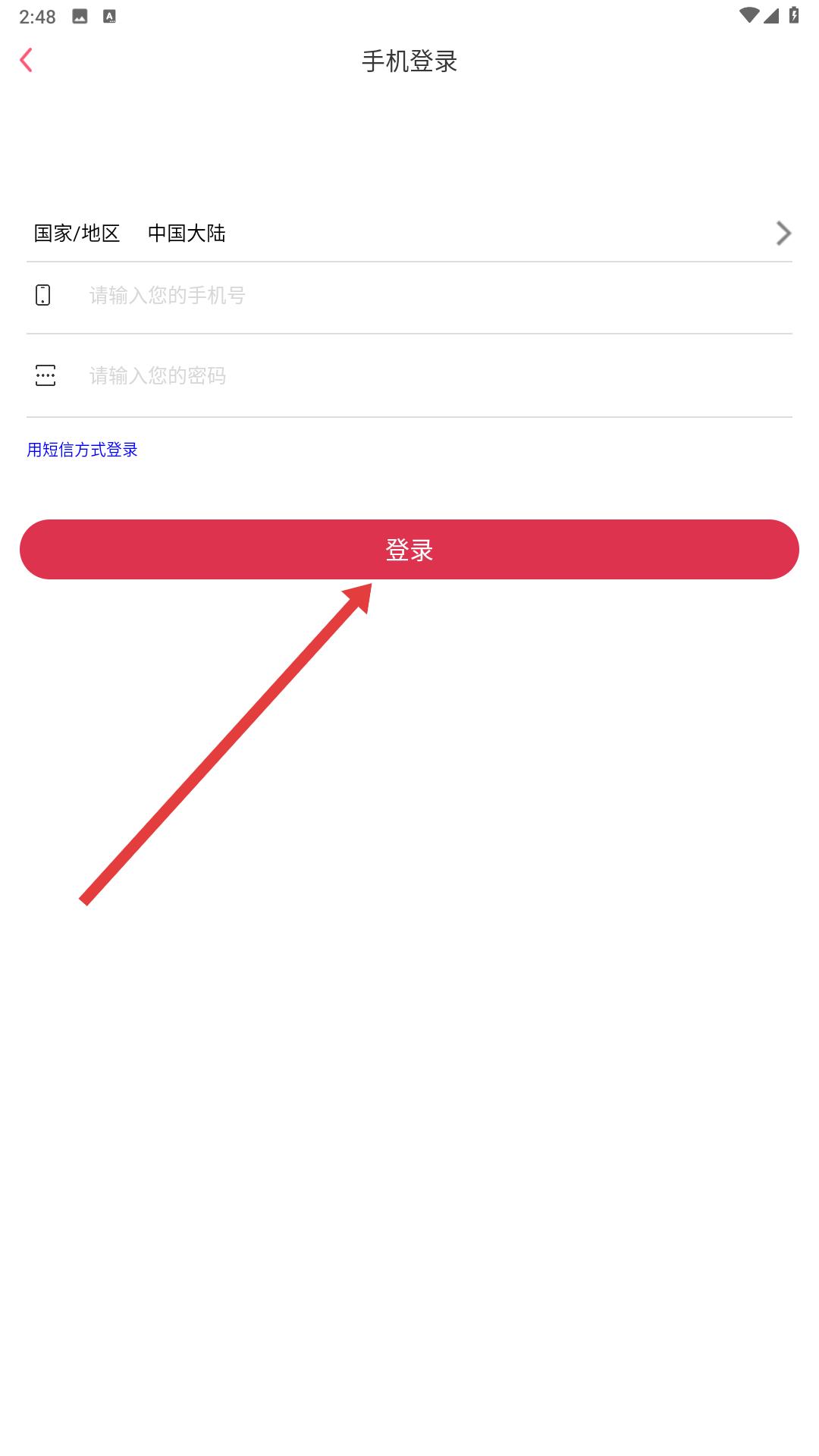Tap the red 登录 button
The width and height of the screenshot is (819, 1456).
(x=409, y=549)
